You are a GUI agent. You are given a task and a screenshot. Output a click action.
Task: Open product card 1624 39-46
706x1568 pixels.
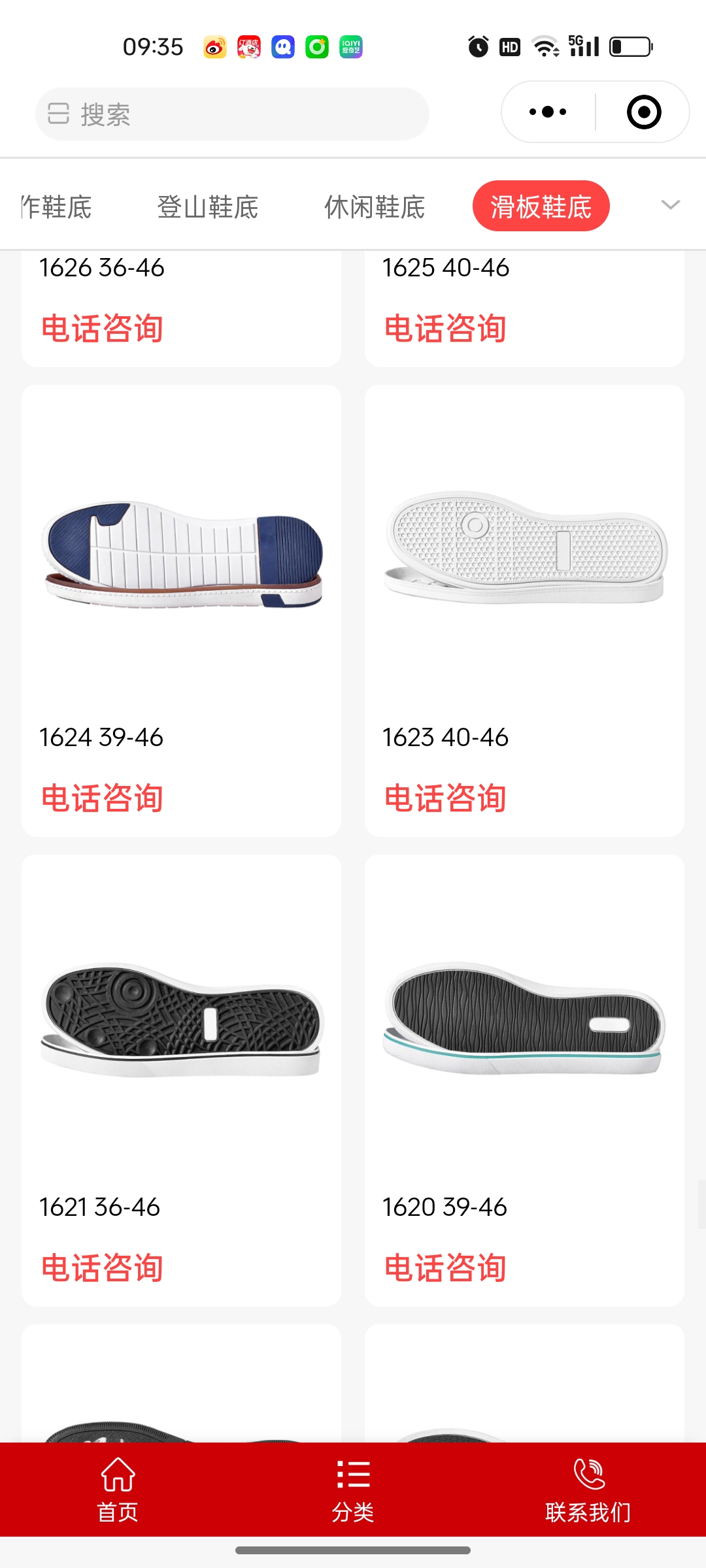point(181,555)
